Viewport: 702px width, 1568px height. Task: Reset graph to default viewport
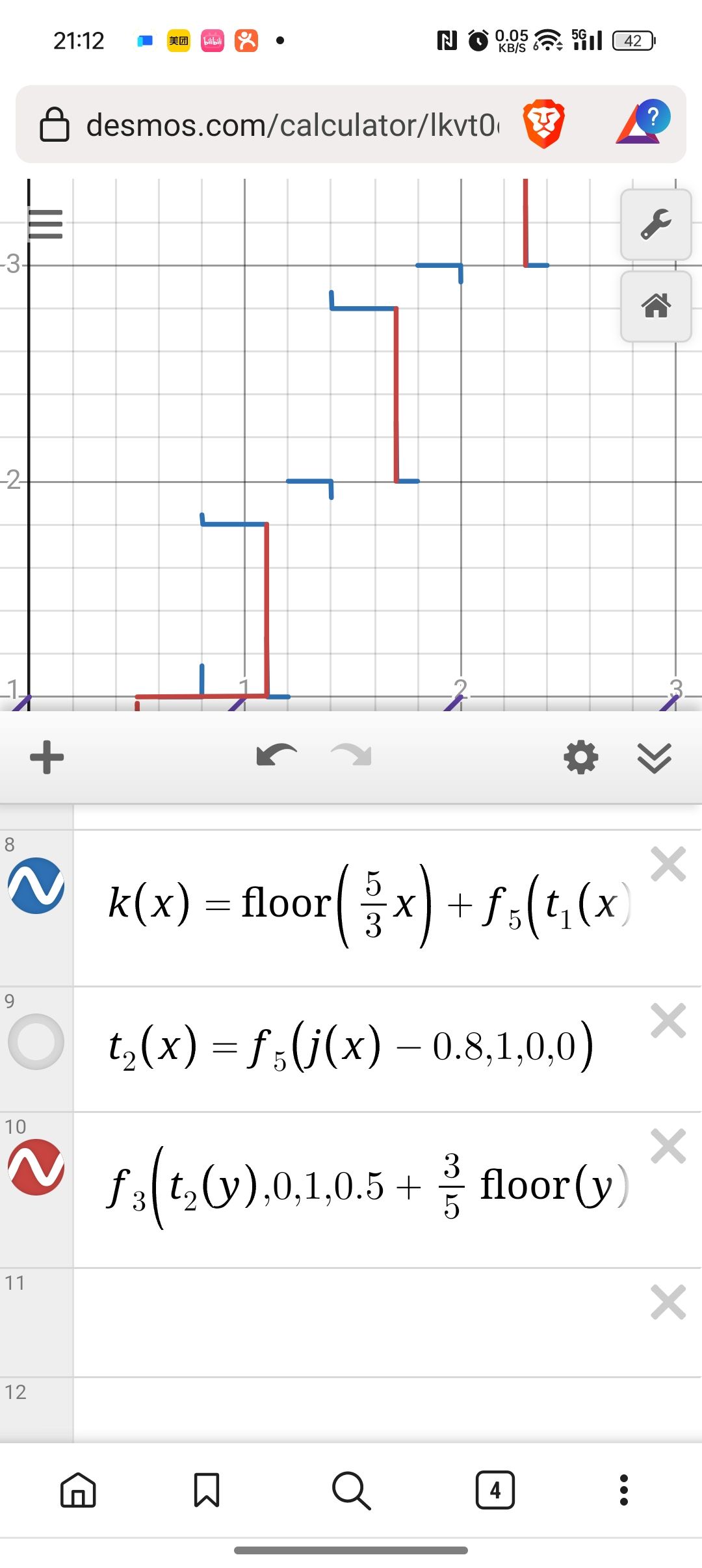[x=655, y=306]
